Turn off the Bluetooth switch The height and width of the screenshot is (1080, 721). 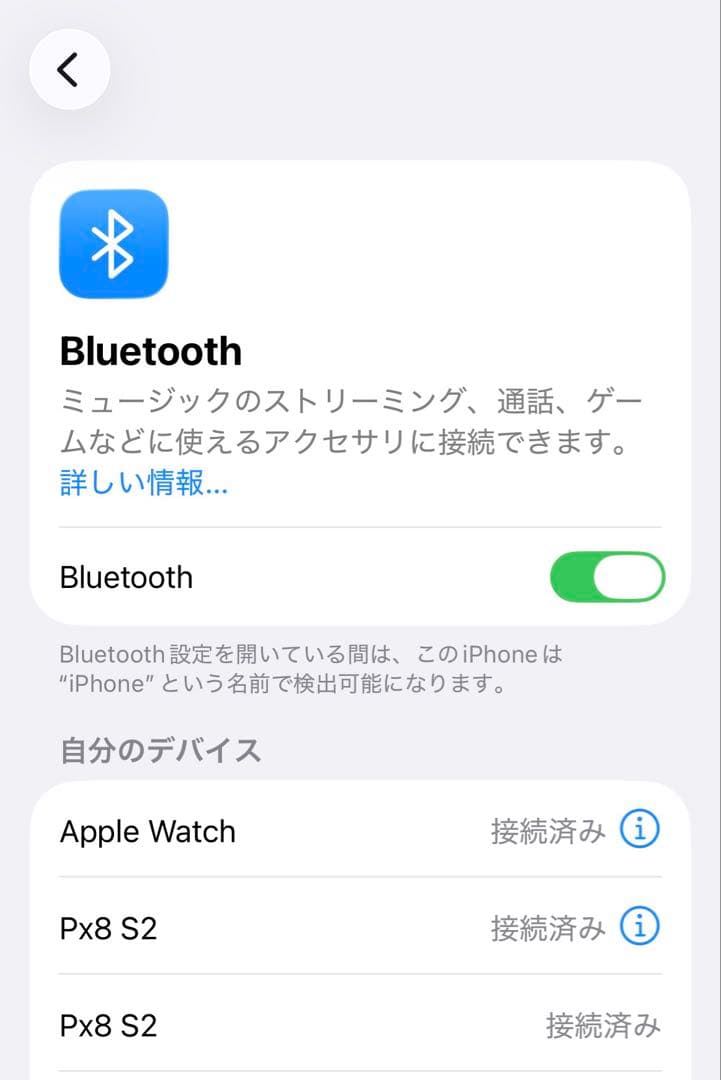[x=607, y=577]
